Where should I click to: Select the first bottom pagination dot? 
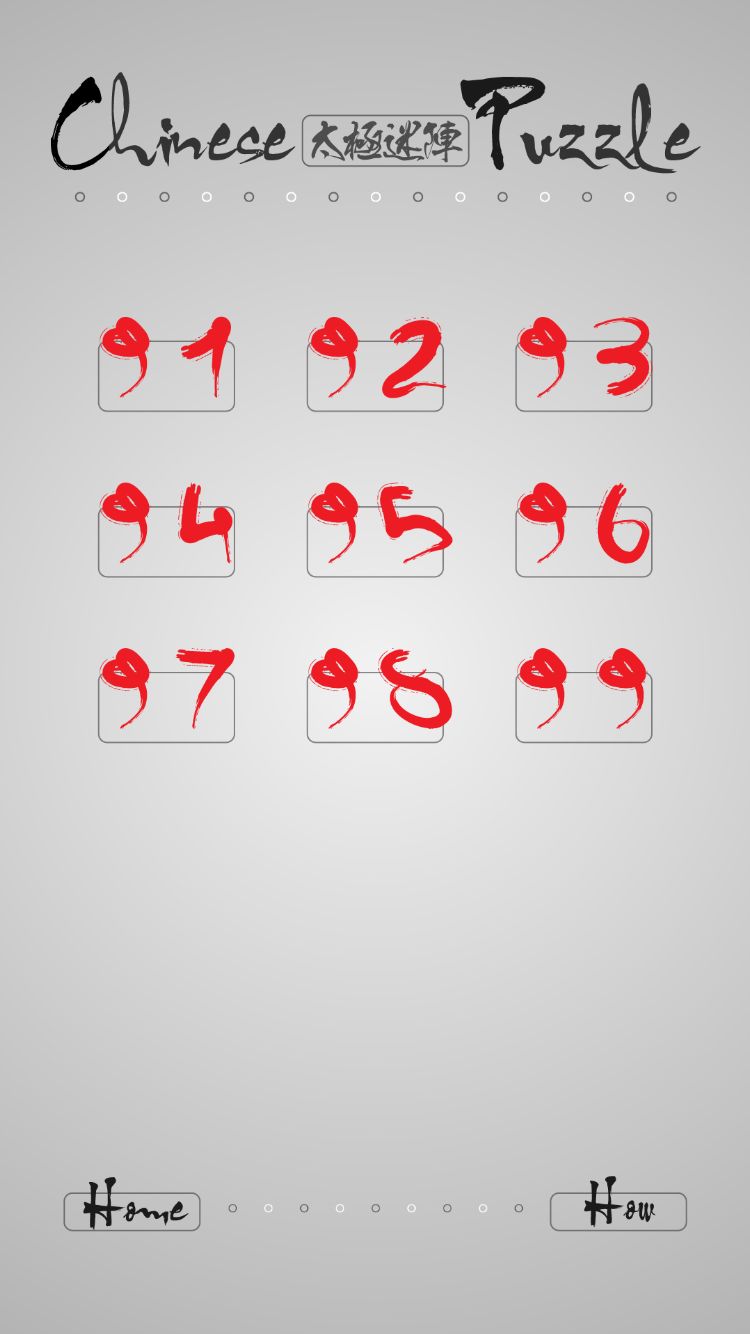click(x=232, y=1208)
